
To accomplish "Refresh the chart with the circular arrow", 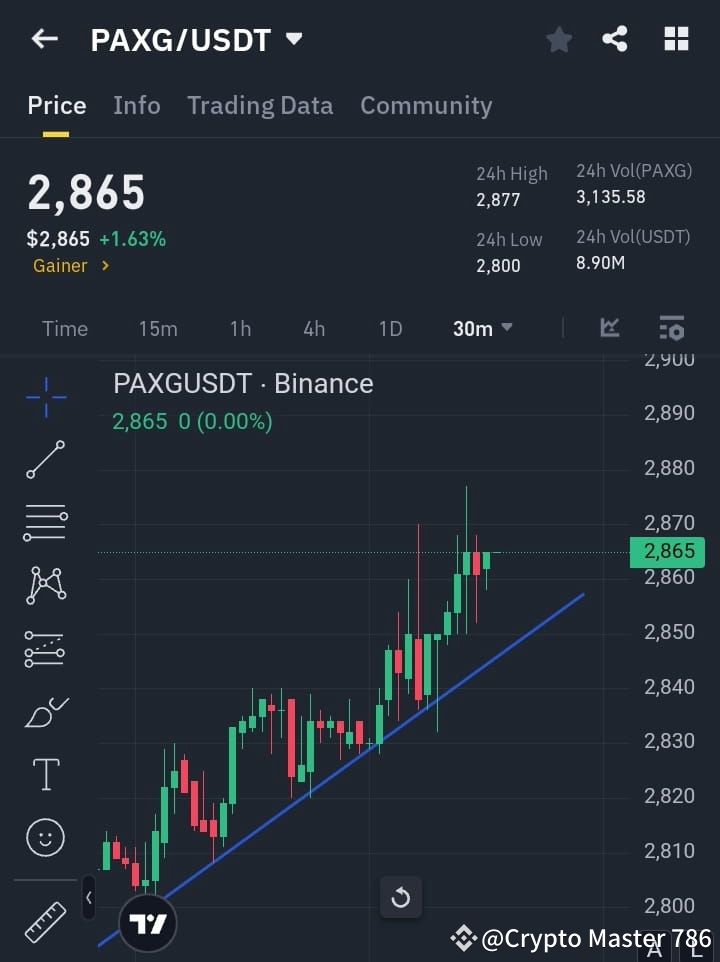I will [401, 898].
